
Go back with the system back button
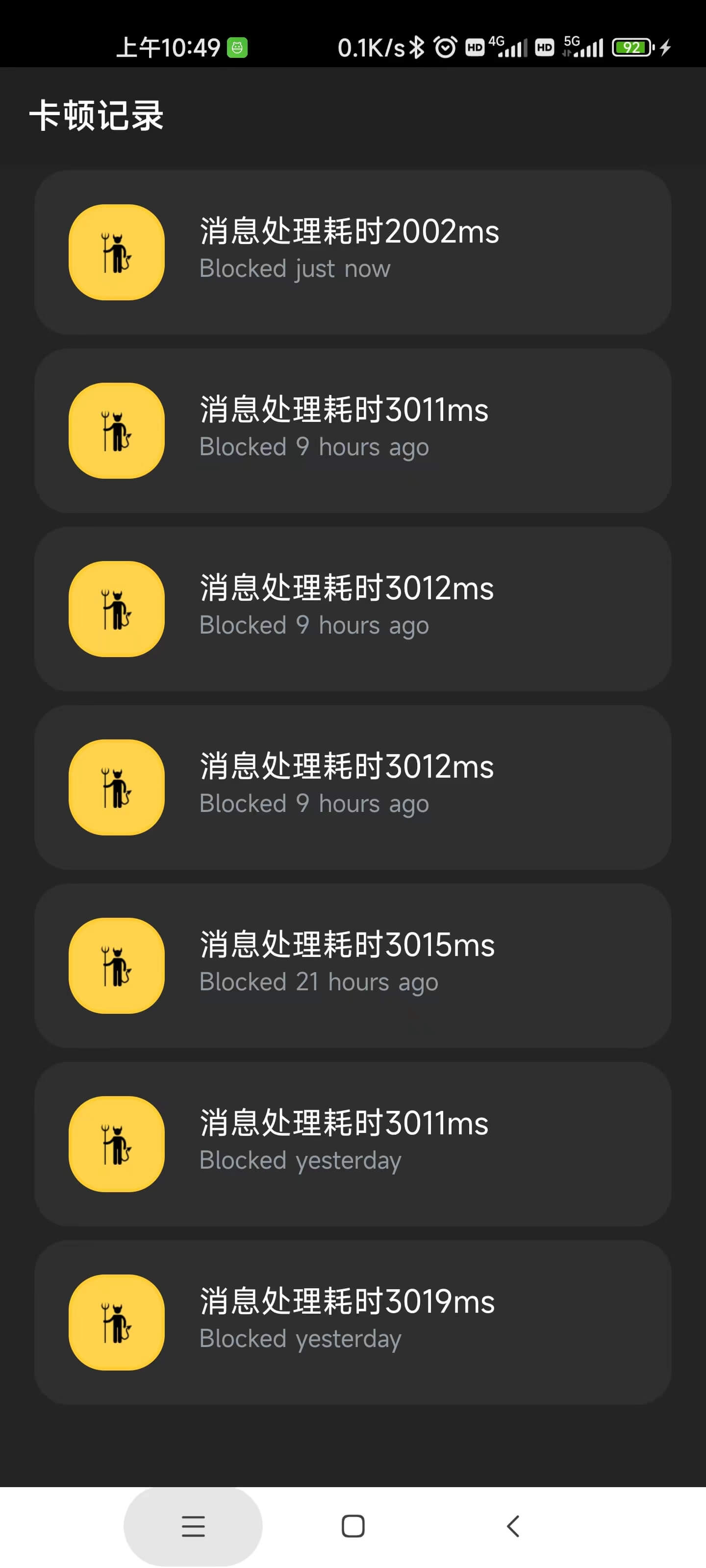click(x=513, y=1526)
